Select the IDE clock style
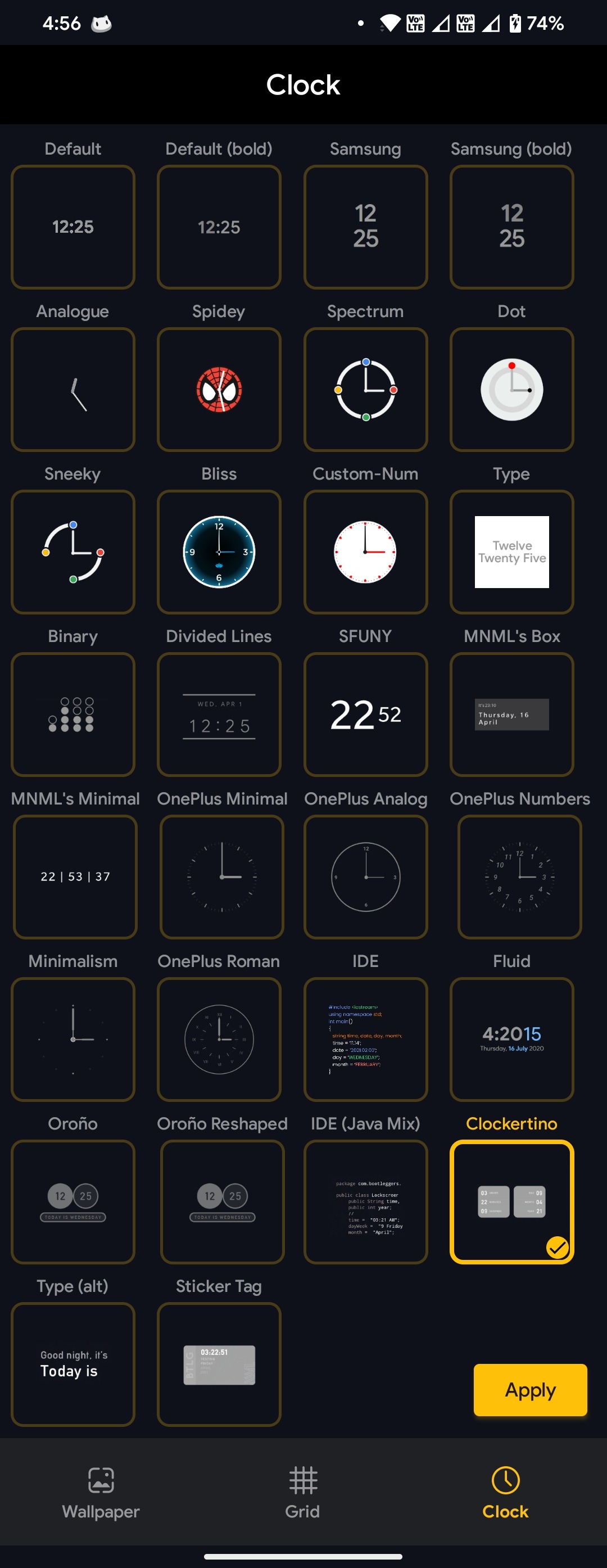 [x=365, y=1040]
